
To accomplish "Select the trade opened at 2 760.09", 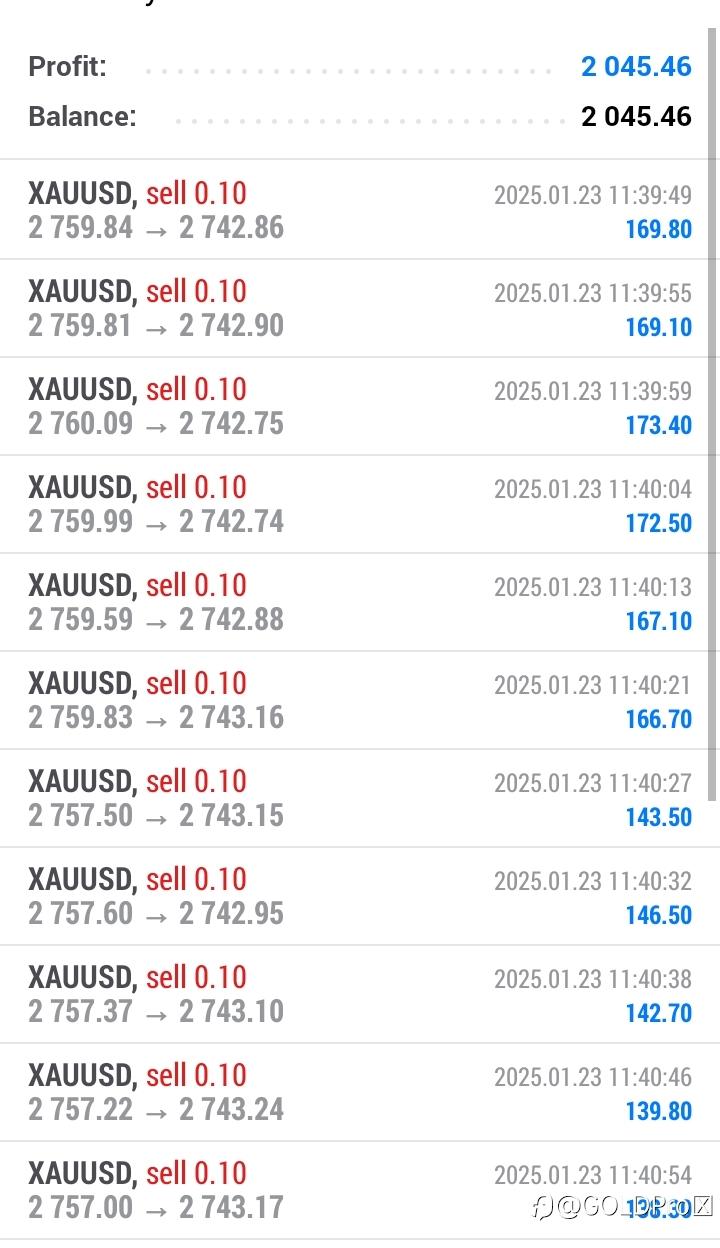I will 360,406.
